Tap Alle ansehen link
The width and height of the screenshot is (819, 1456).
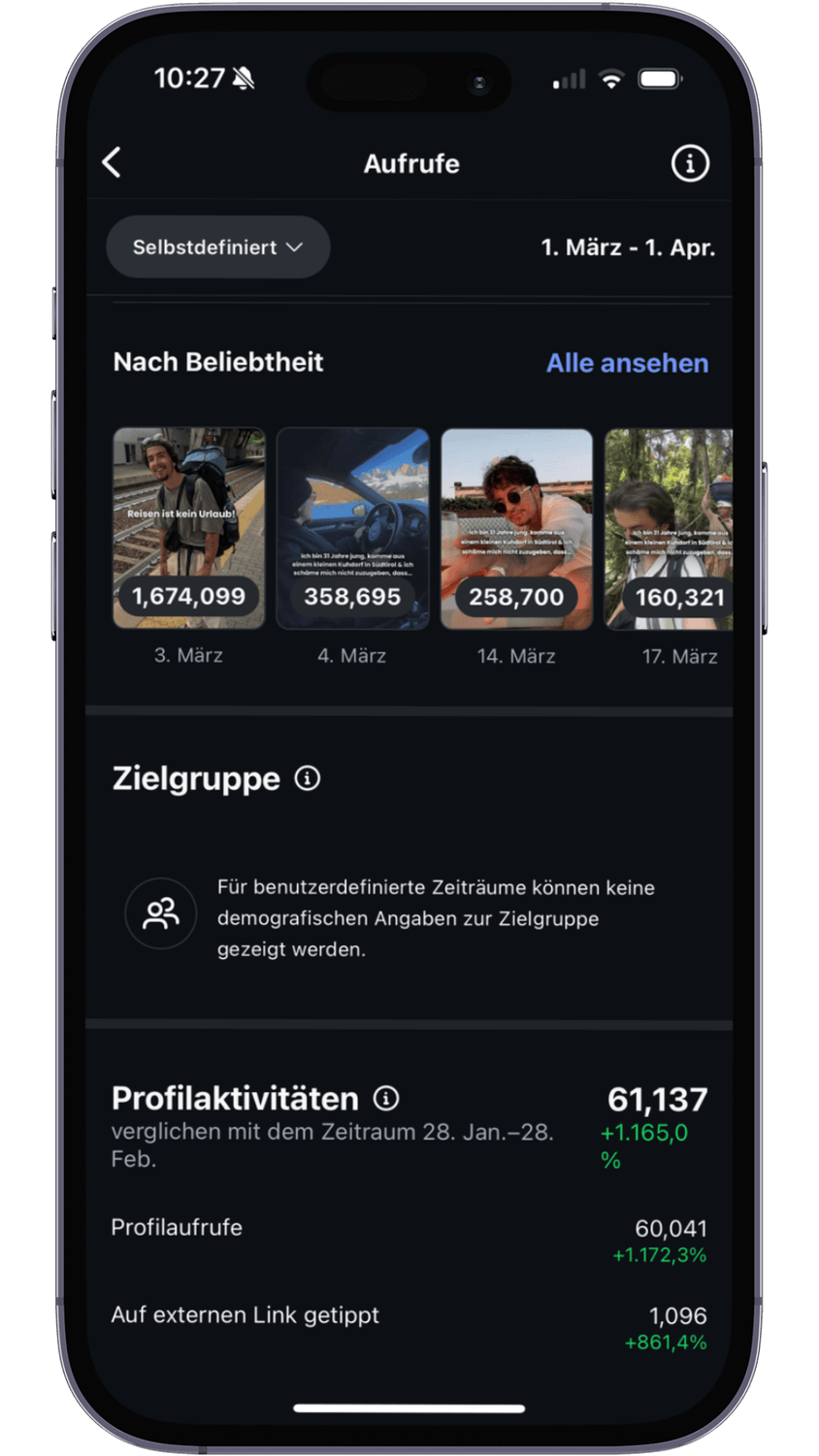627,363
